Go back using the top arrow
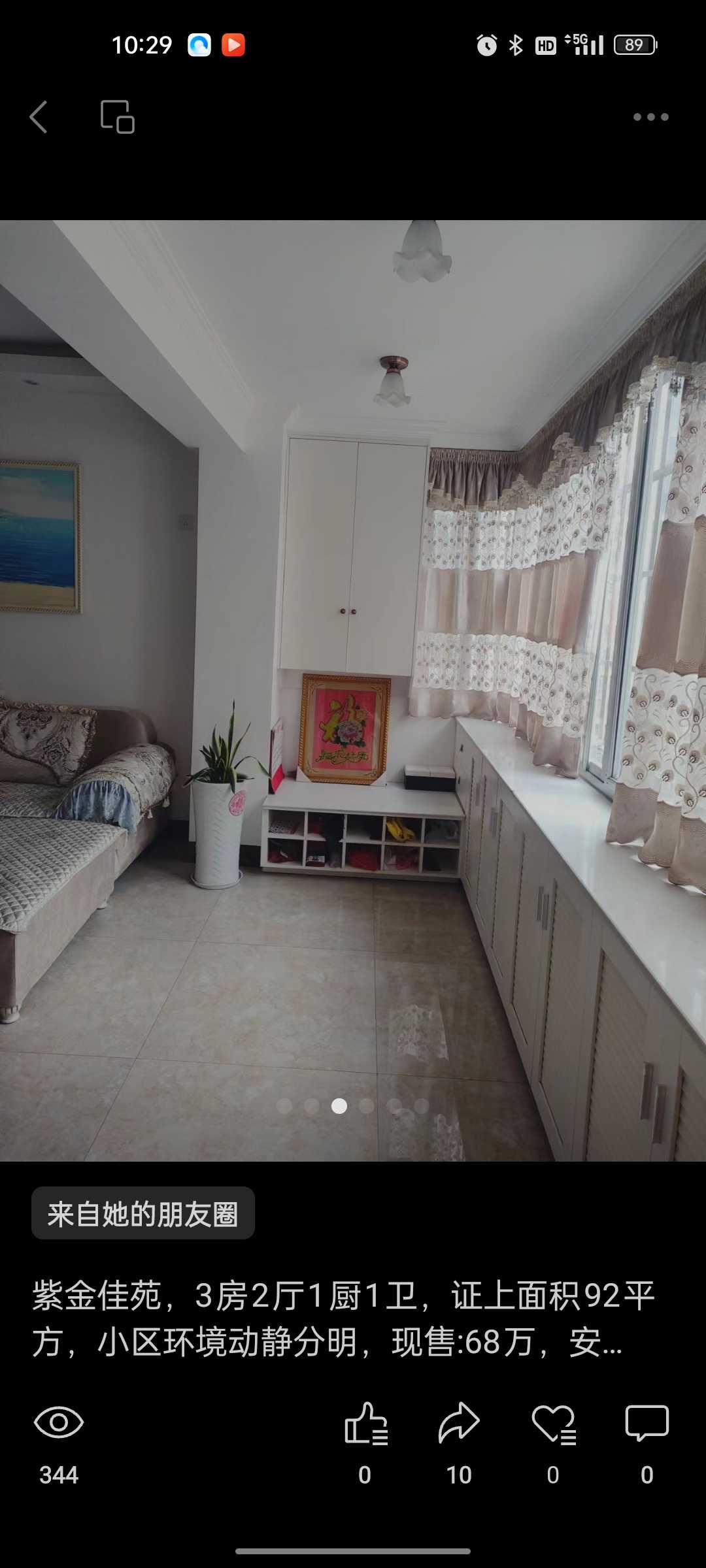This screenshot has height=1568, width=706. coord(39,118)
